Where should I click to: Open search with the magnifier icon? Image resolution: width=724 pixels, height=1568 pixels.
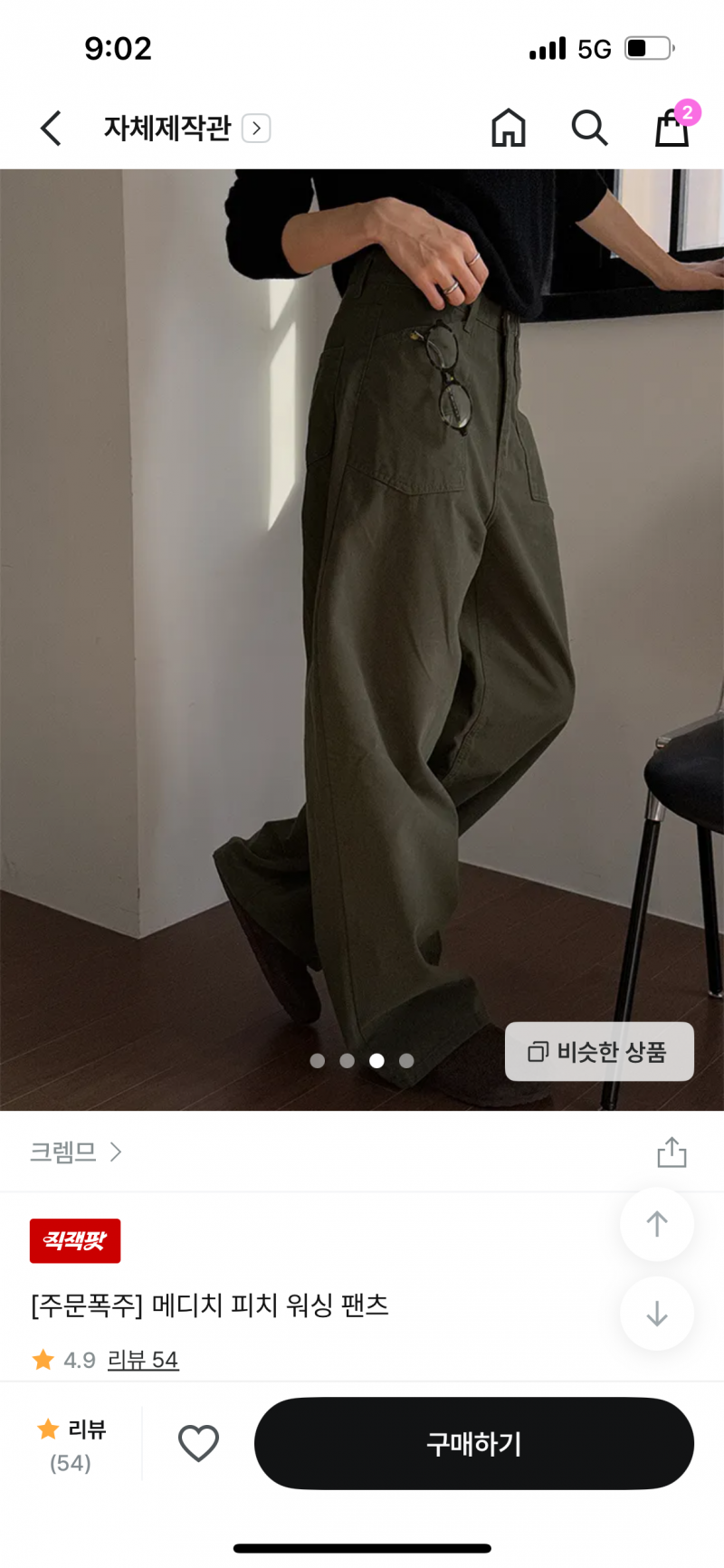[x=589, y=129]
